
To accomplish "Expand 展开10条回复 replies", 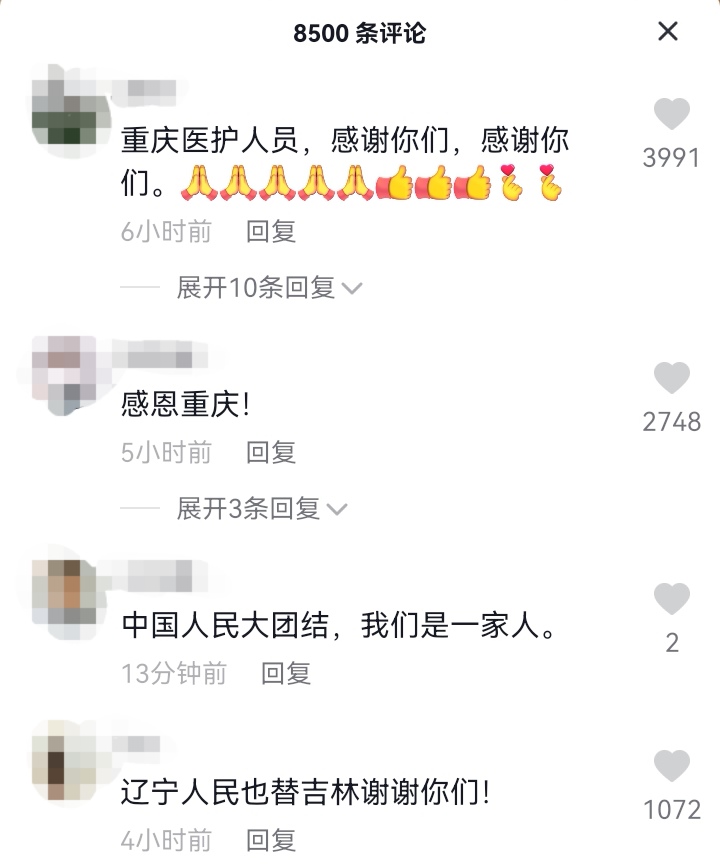I will pyautogui.click(x=269, y=288).
